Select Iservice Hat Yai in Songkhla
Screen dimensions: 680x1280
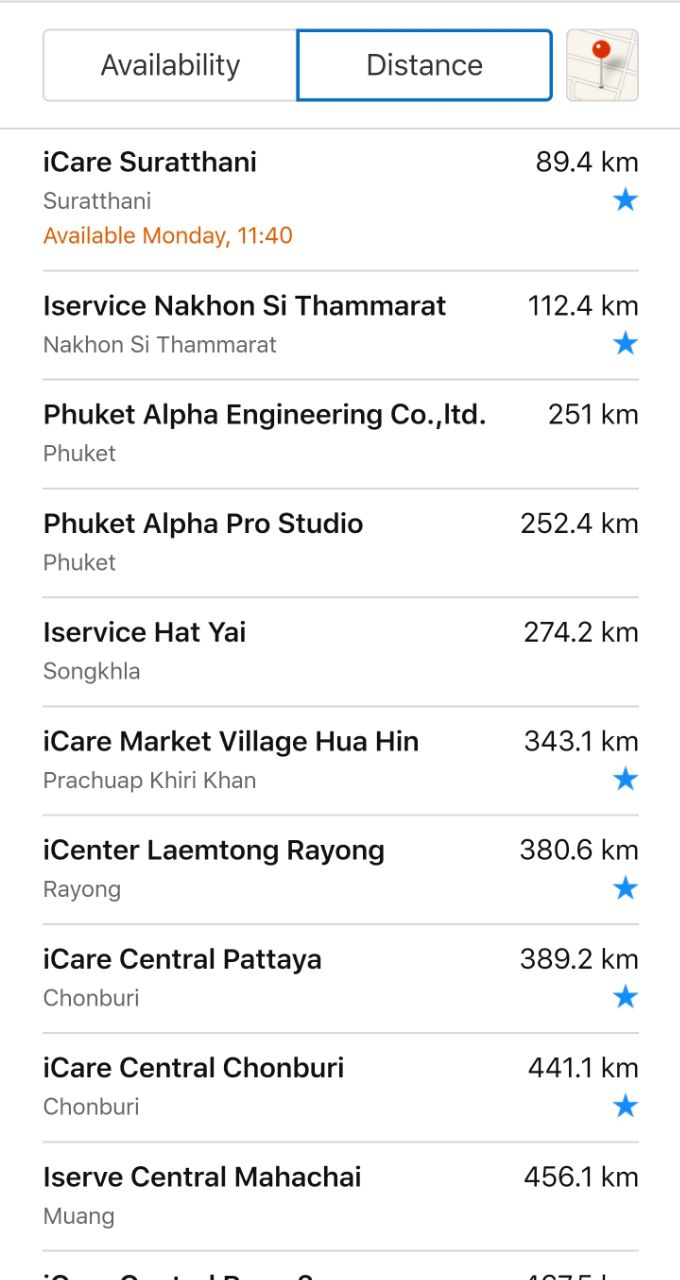(x=340, y=652)
